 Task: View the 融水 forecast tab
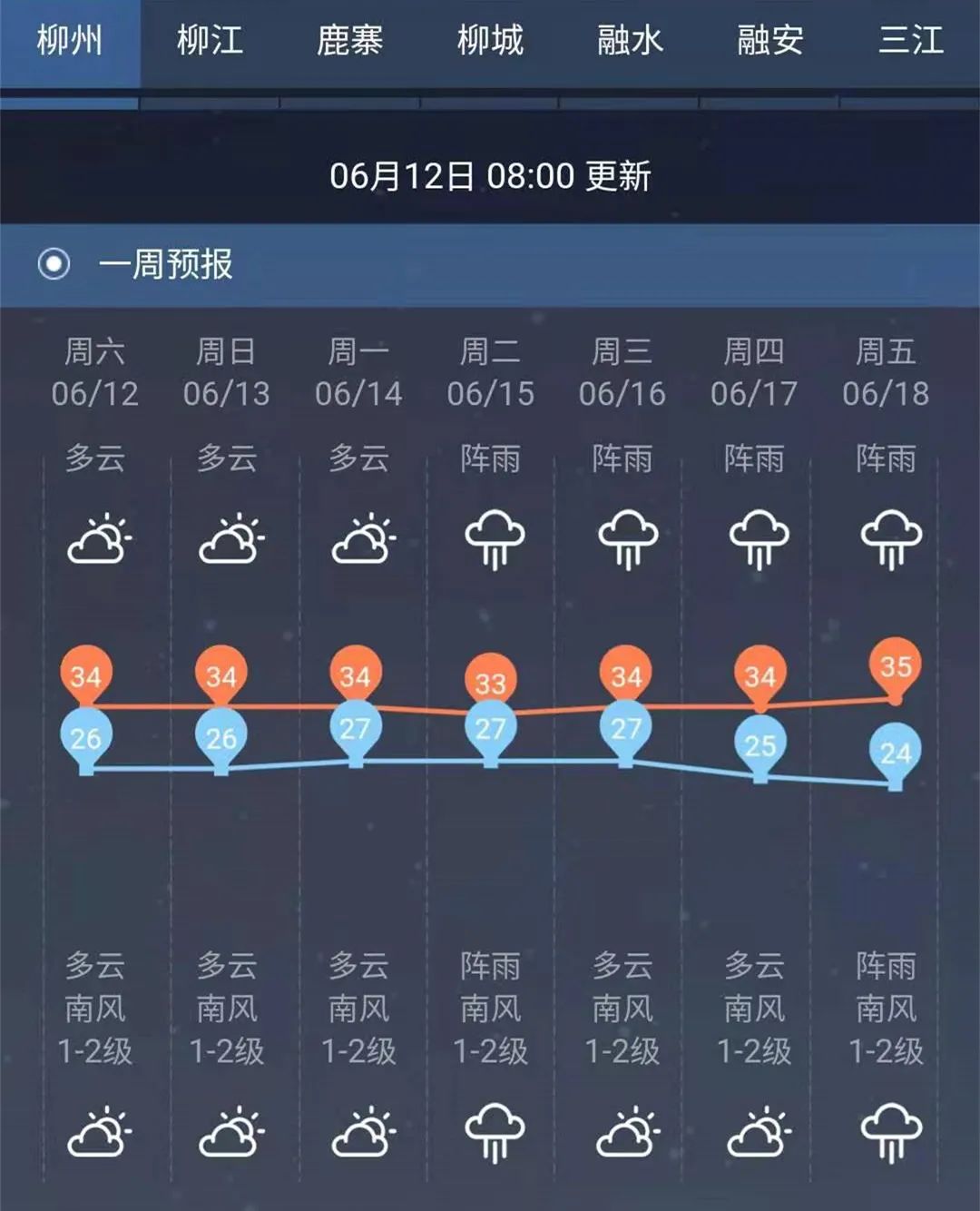(630, 42)
